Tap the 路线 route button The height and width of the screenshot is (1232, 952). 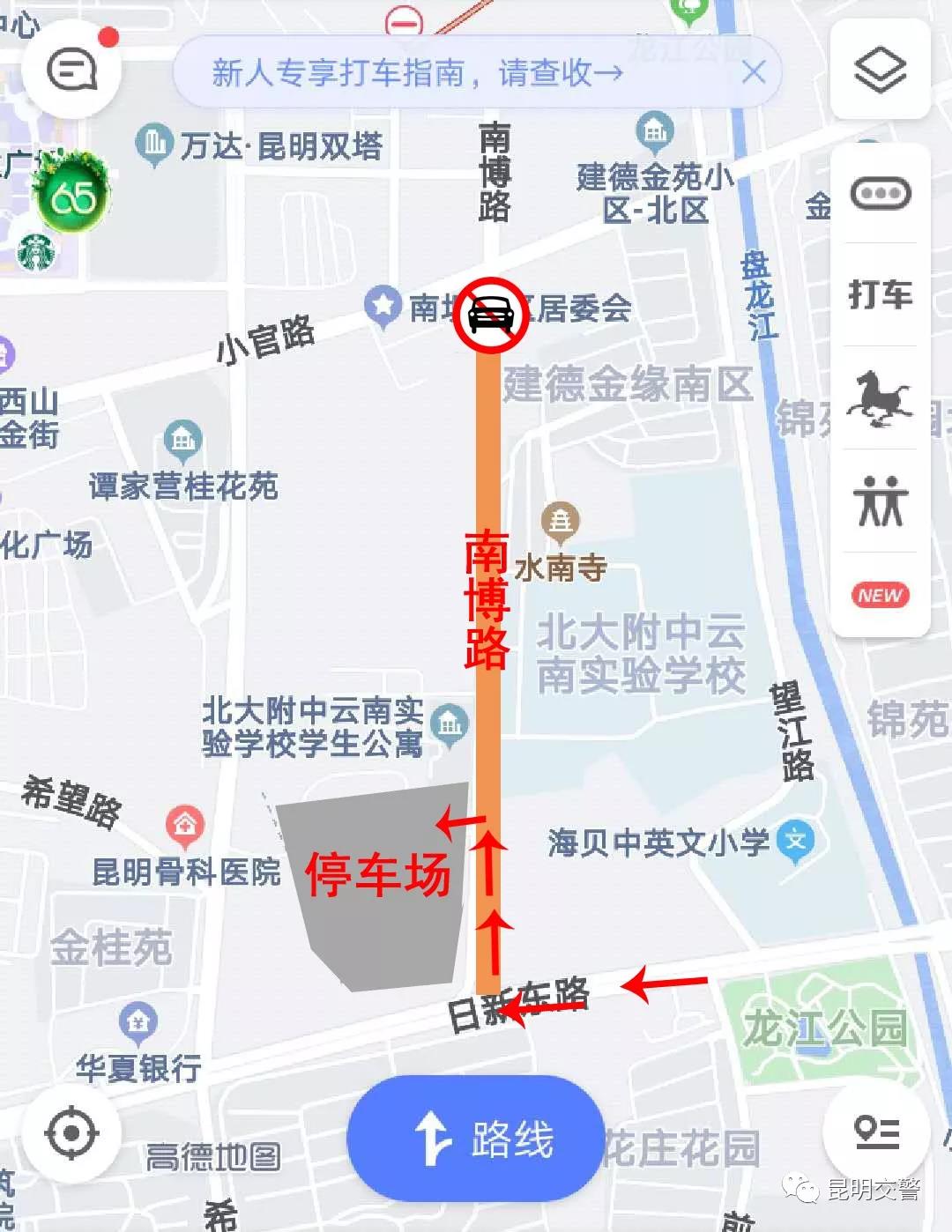[x=476, y=1139]
